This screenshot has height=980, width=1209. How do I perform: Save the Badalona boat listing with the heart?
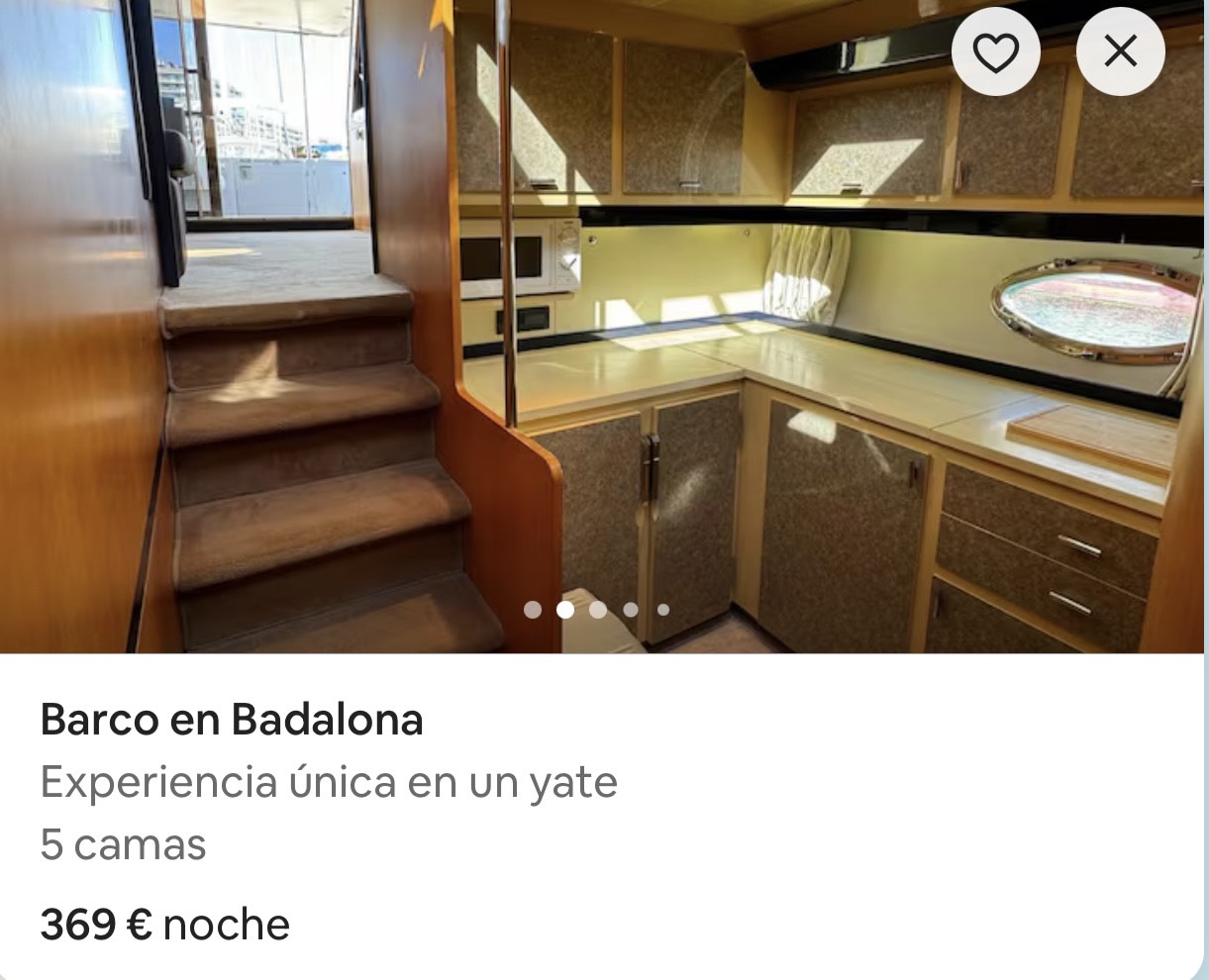pos(995,51)
